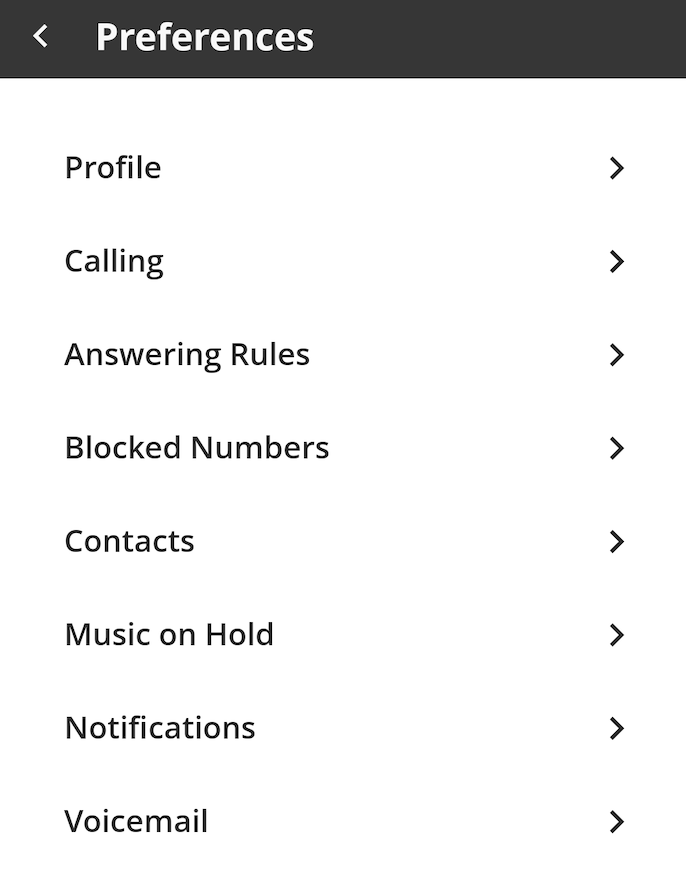Open Profile preferences
Screen dimensions: 686x888
(343, 168)
